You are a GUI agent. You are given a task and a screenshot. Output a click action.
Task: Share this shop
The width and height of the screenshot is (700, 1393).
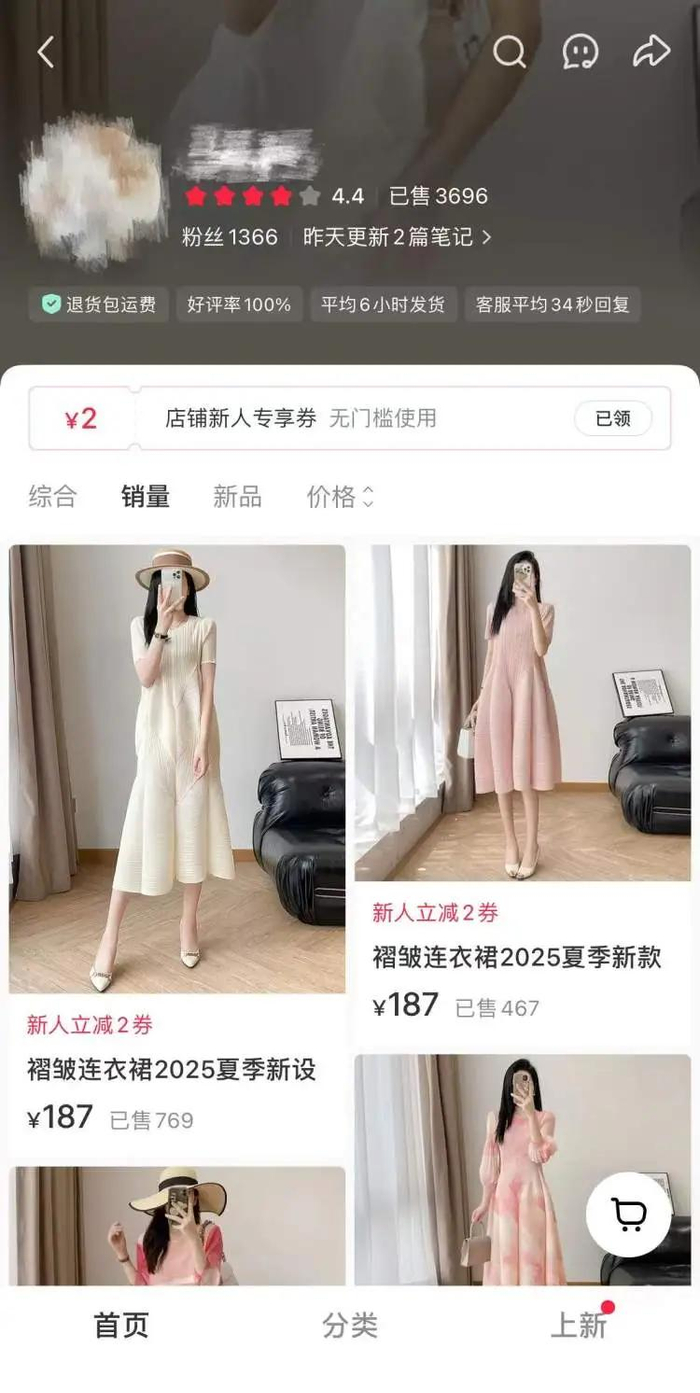click(651, 52)
